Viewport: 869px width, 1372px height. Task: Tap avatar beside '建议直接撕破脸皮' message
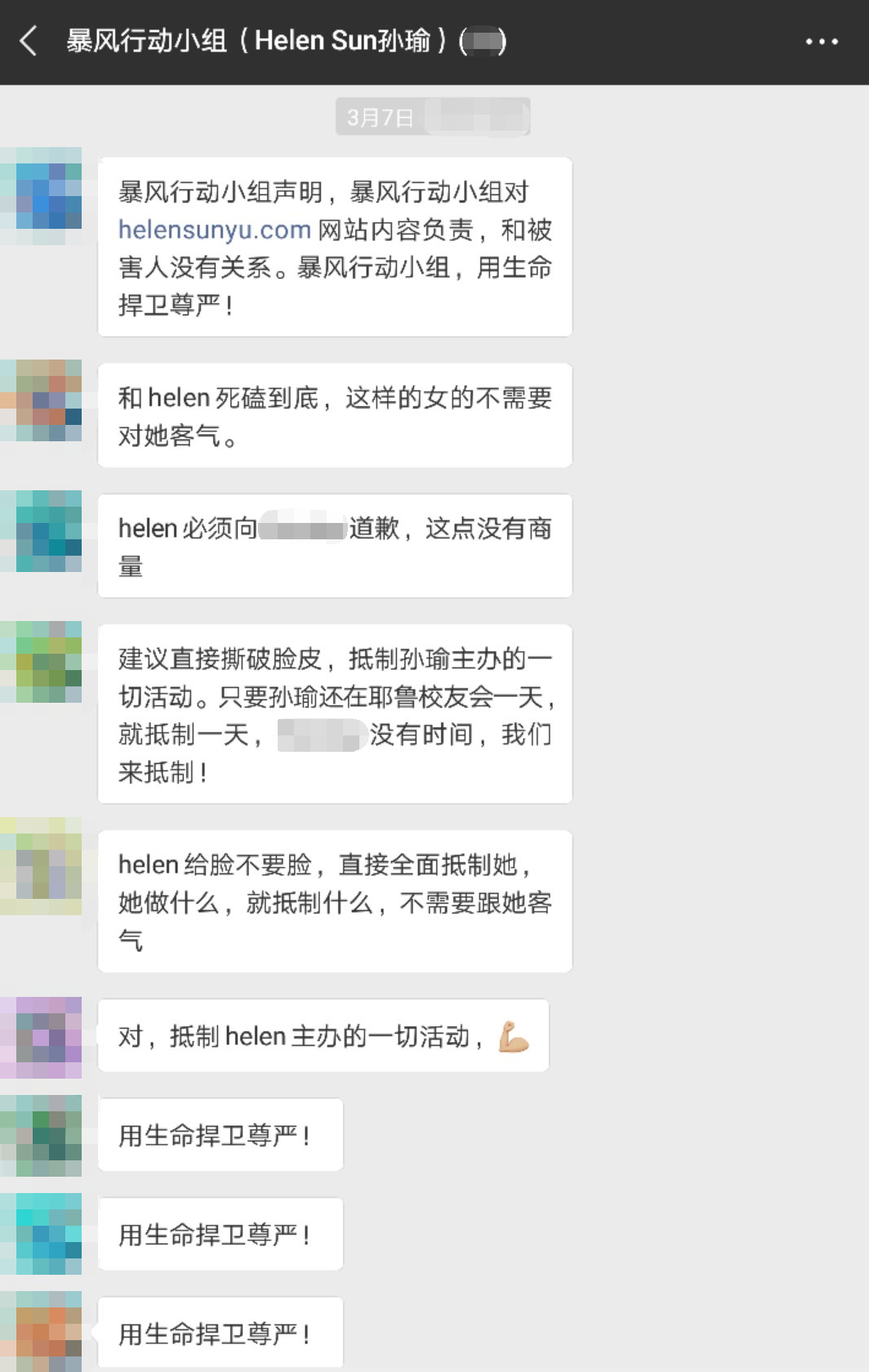pos(41,662)
